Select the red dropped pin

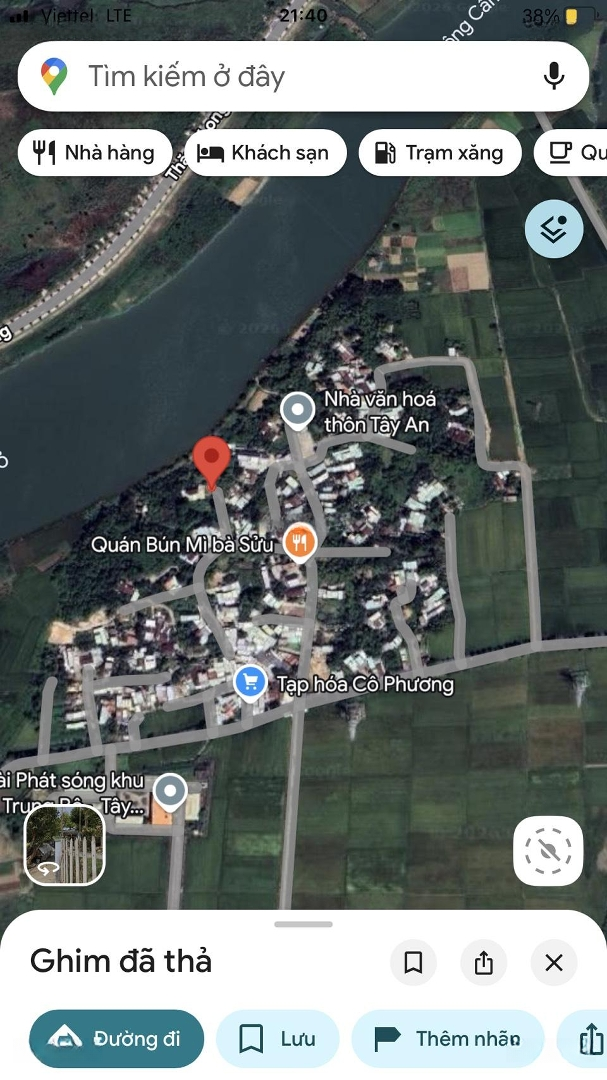(x=211, y=461)
